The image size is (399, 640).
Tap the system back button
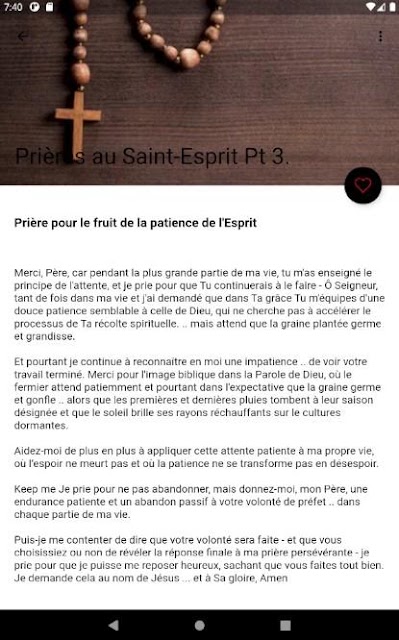pyautogui.click(x=114, y=625)
